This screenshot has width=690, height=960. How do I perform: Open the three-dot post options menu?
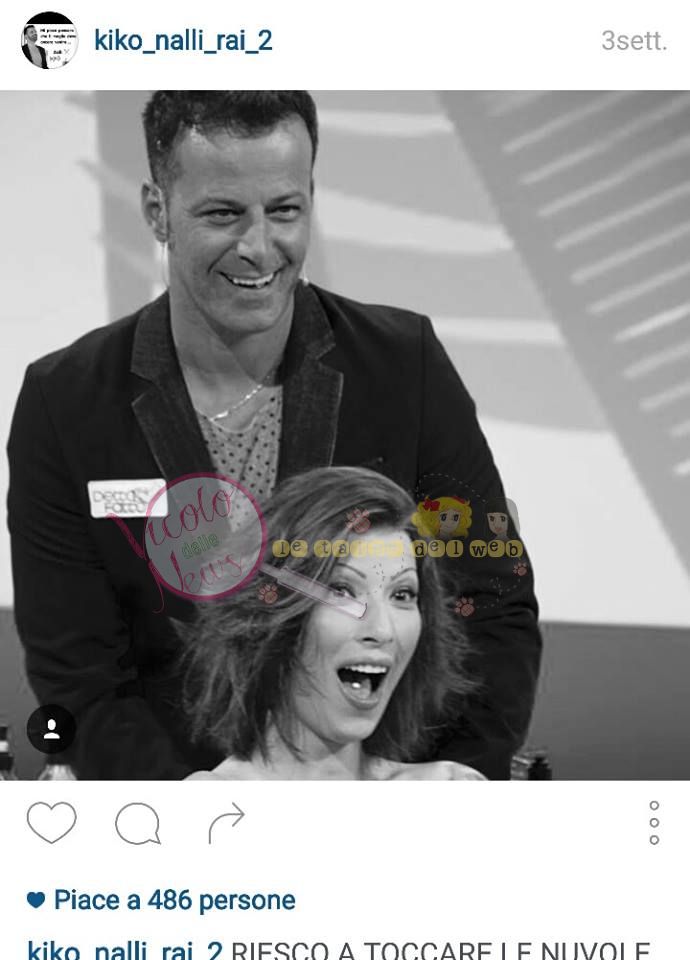click(654, 823)
